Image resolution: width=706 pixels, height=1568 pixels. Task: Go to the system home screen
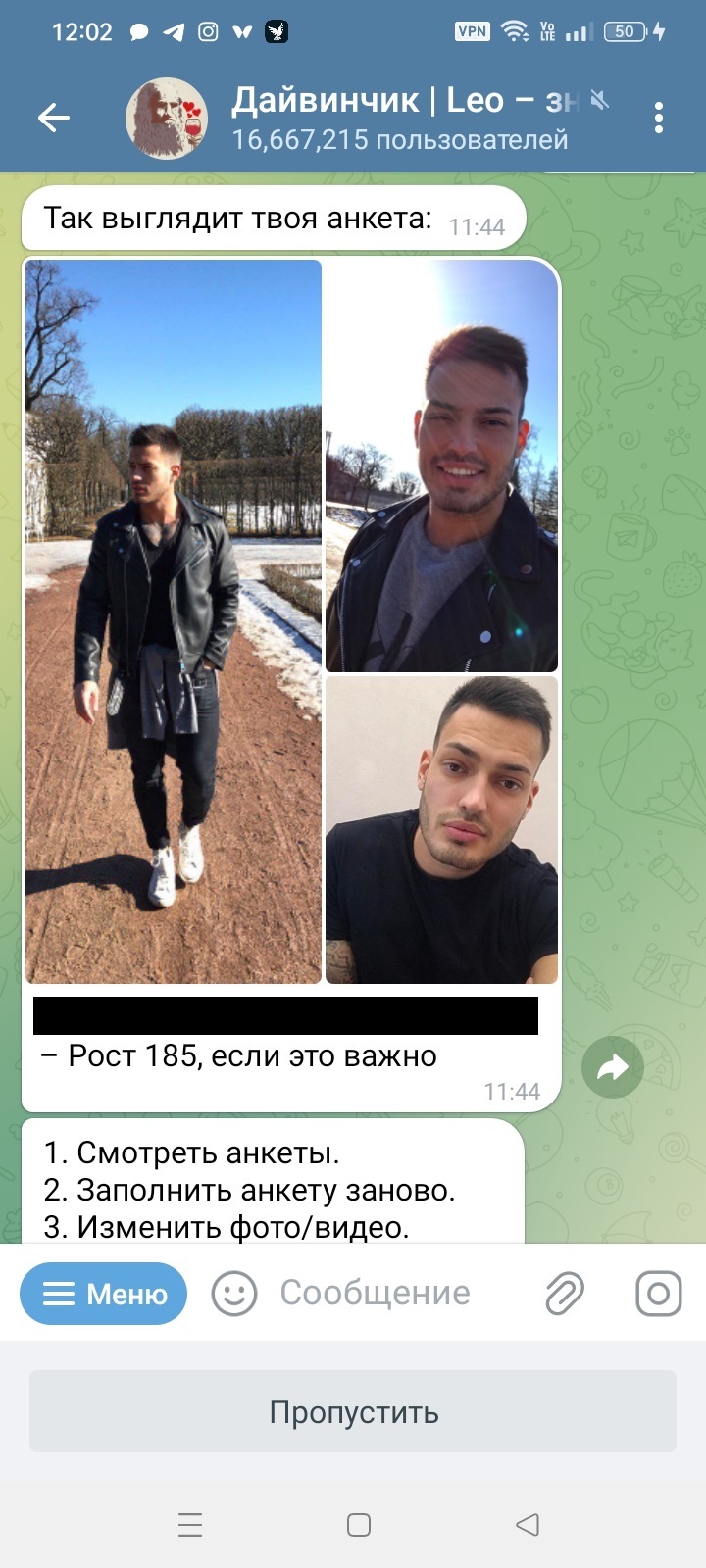point(359,1524)
